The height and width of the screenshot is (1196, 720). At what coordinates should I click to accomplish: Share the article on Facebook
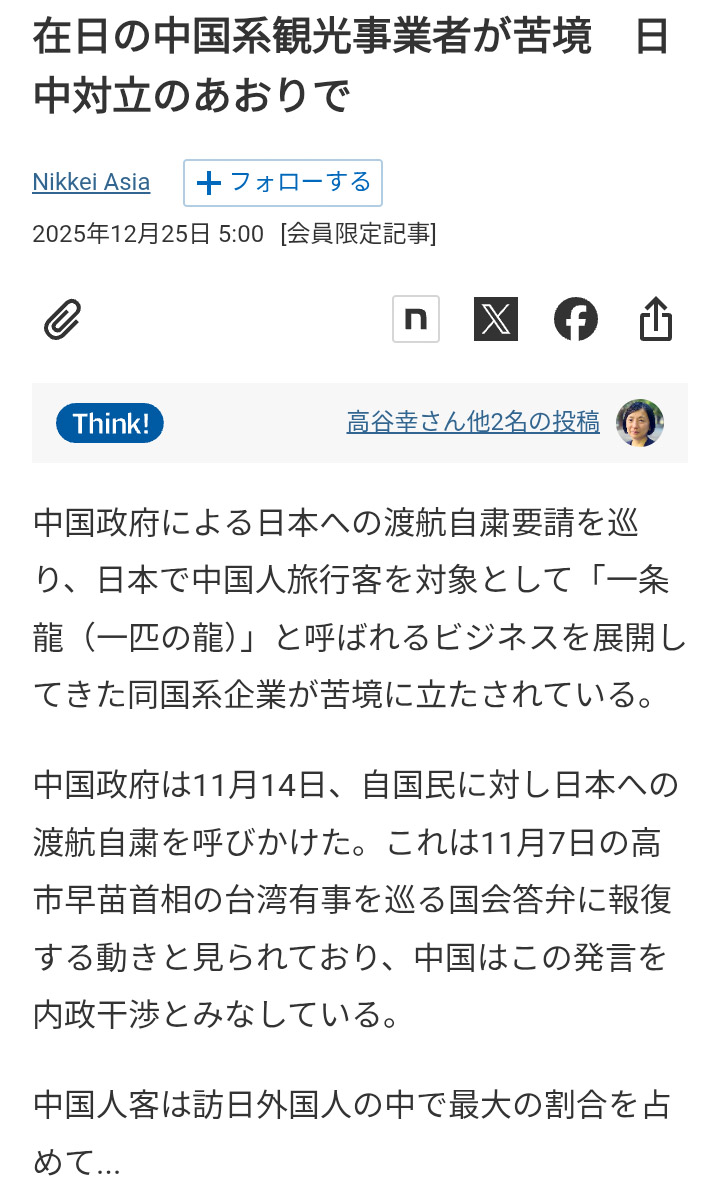(576, 320)
